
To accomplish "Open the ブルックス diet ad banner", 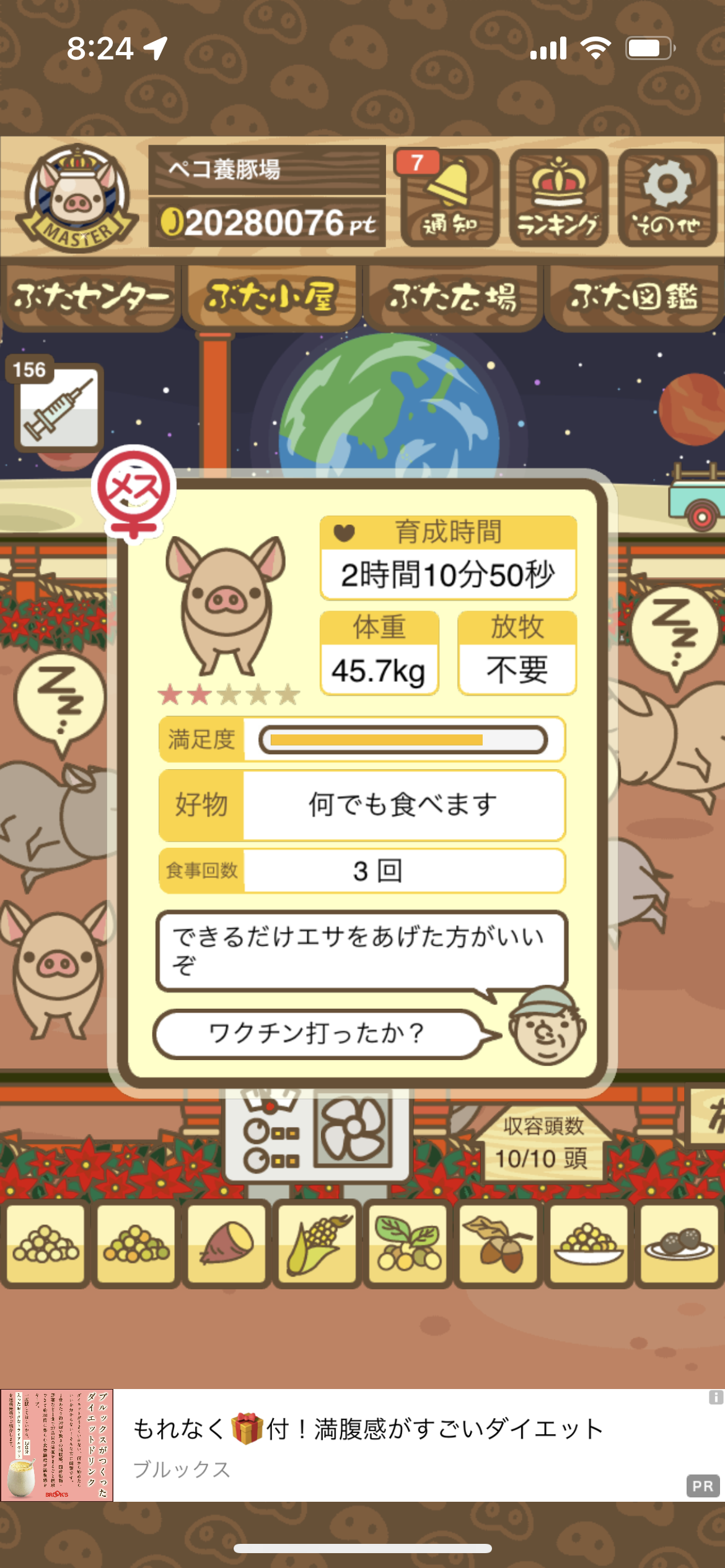I will coord(362,1445).
